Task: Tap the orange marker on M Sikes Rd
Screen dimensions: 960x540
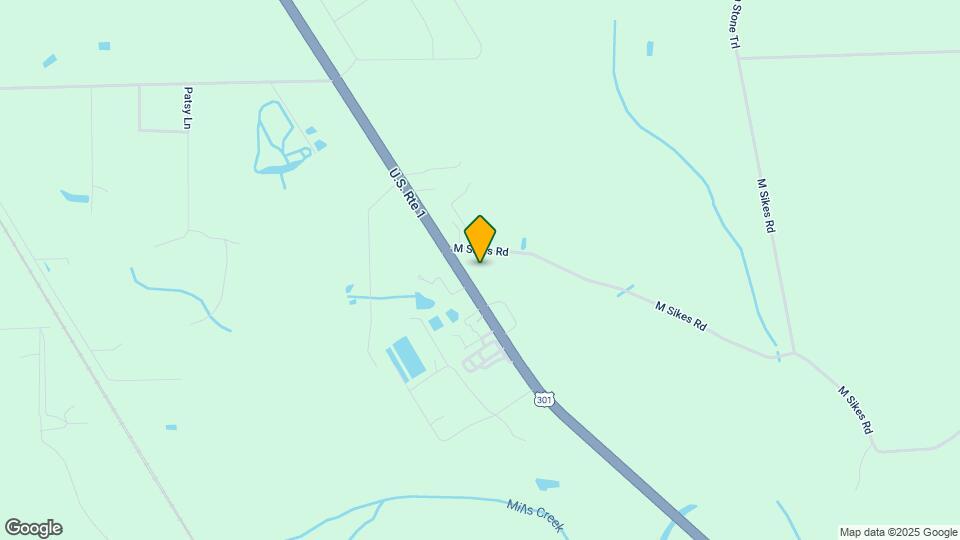Action: 480,239
